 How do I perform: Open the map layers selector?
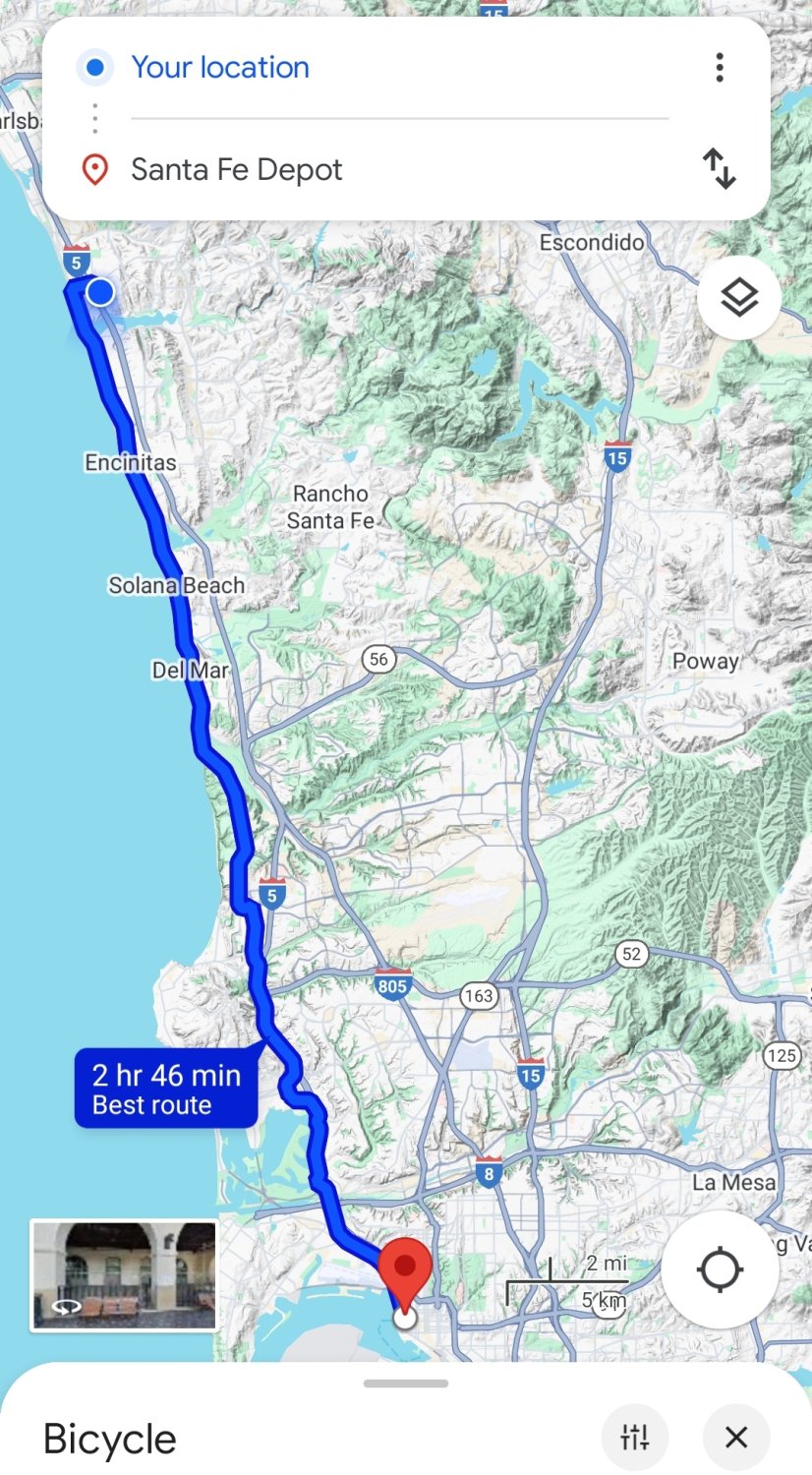point(739,297)
